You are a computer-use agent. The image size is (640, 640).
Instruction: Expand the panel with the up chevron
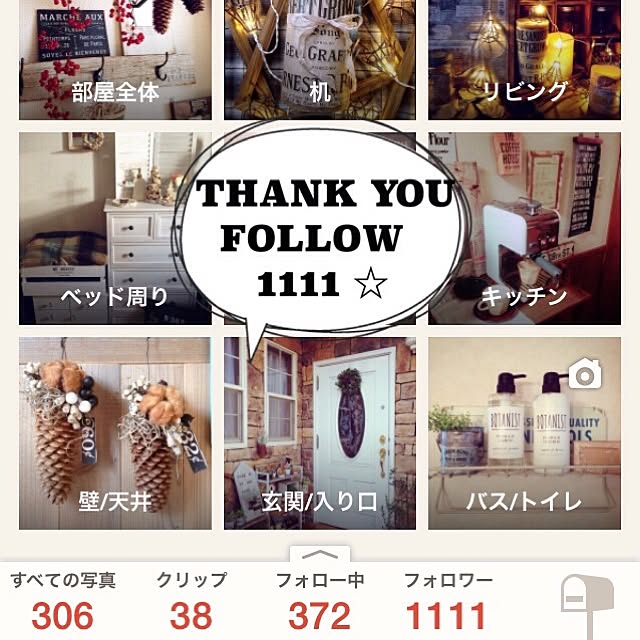point(320,554)
